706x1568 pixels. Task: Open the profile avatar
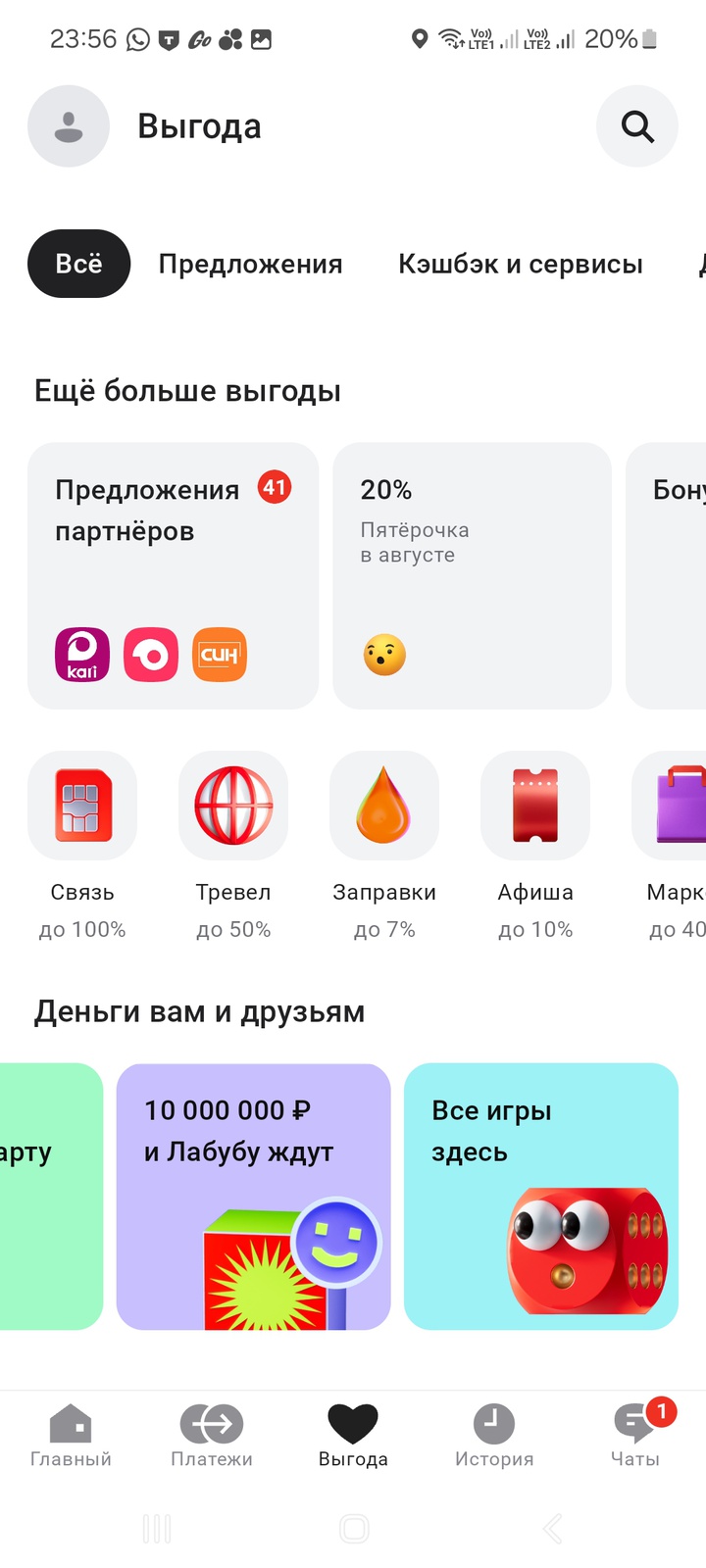tap(69, 126)
